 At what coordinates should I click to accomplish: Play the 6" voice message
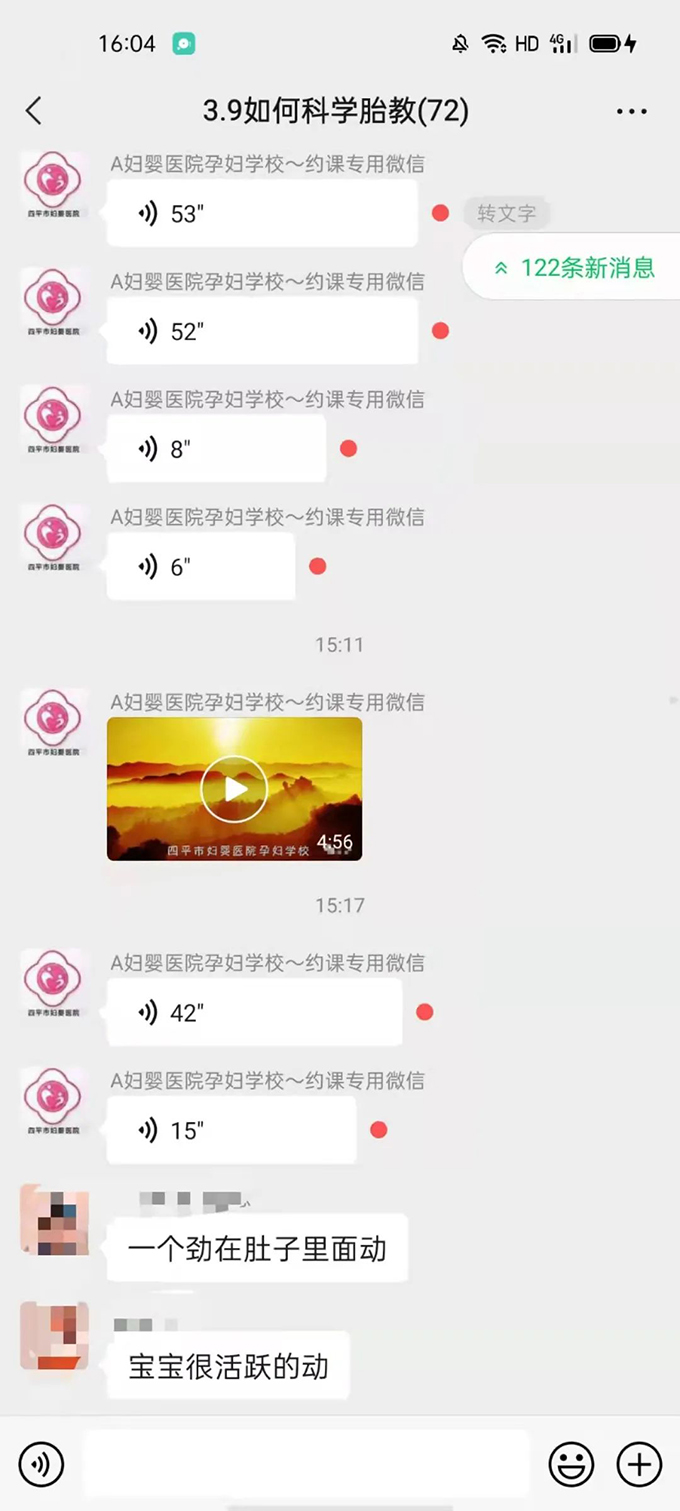click(200, 567)
